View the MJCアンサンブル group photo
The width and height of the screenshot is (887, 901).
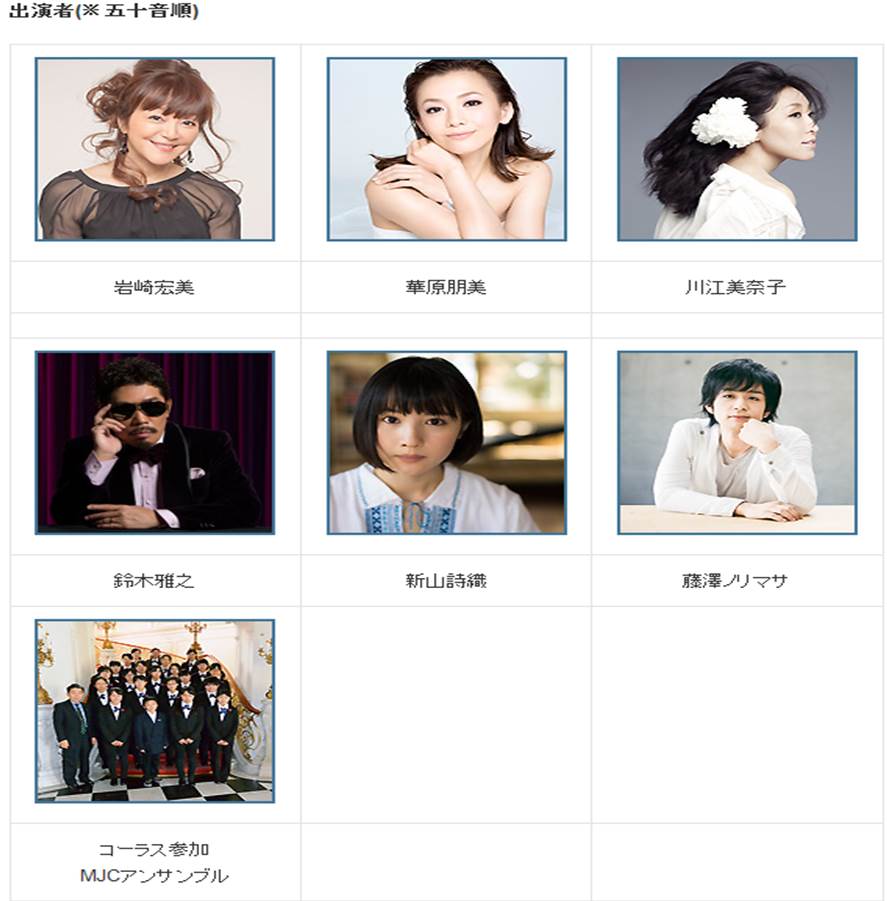(x=155, y=710)
